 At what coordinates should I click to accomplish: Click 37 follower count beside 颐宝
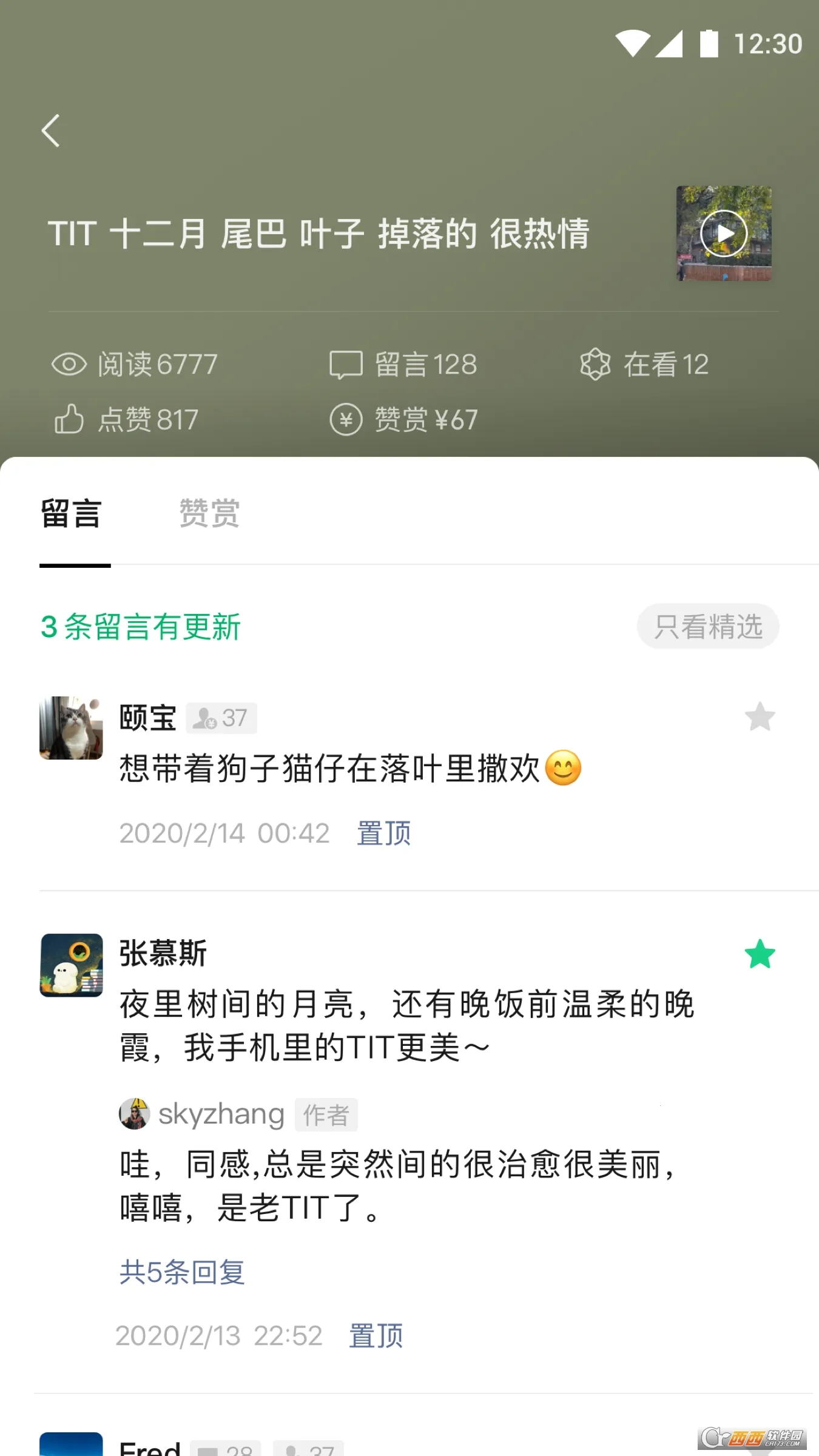pyautogui.click(x=221, y=718)
